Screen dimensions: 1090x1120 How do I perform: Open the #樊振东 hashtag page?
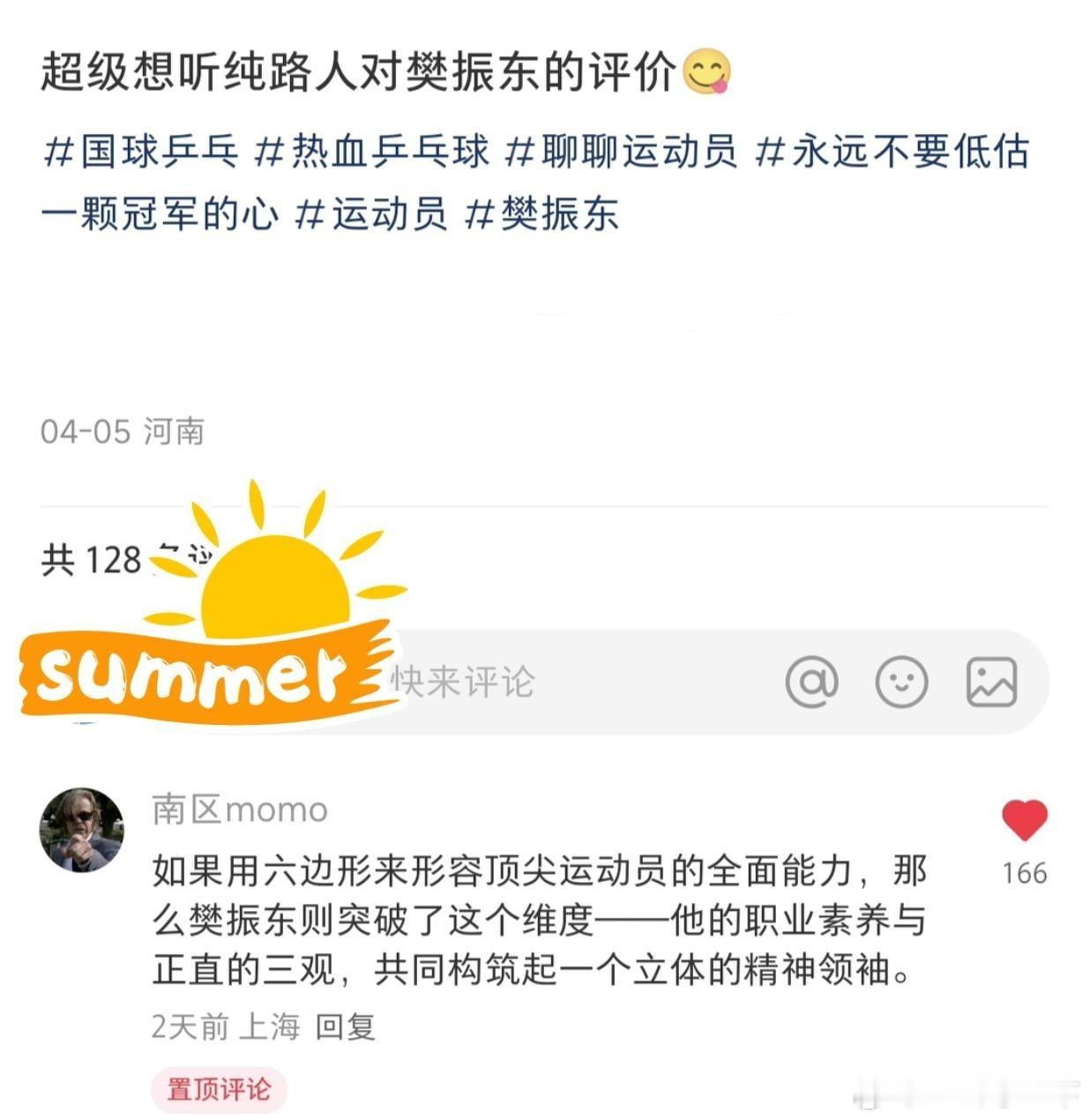[542, 214]
